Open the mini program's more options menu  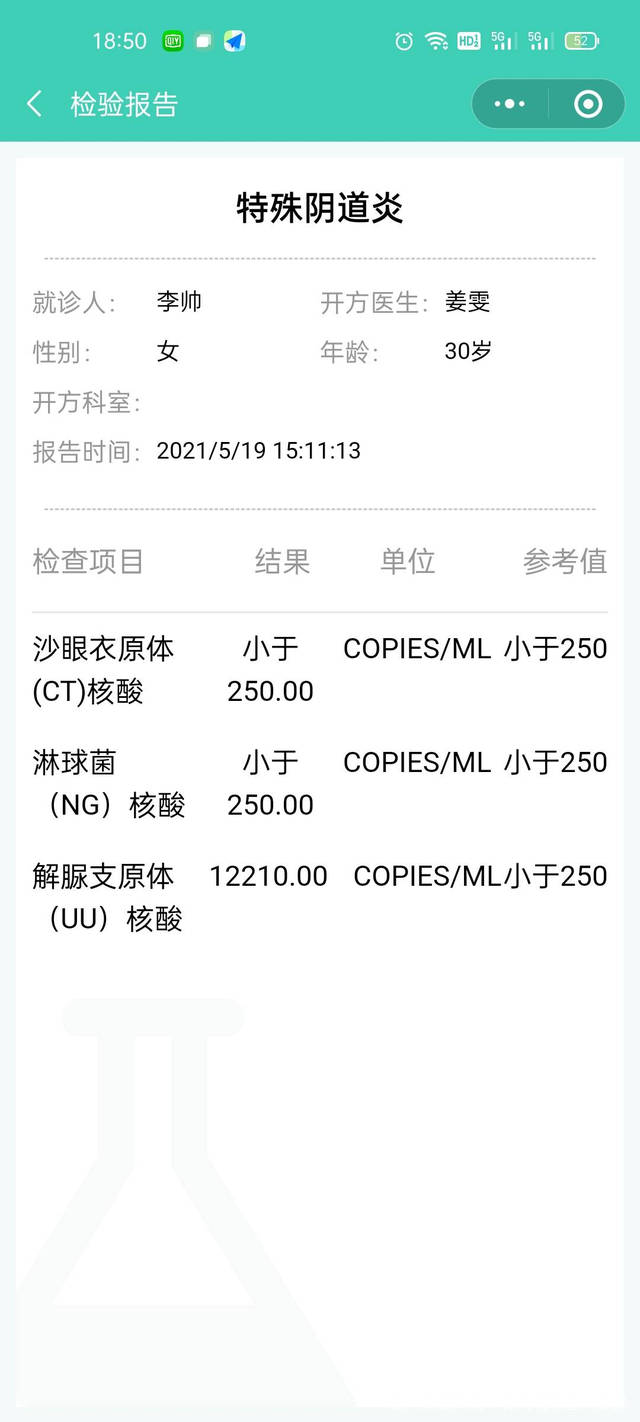[510, 104]
